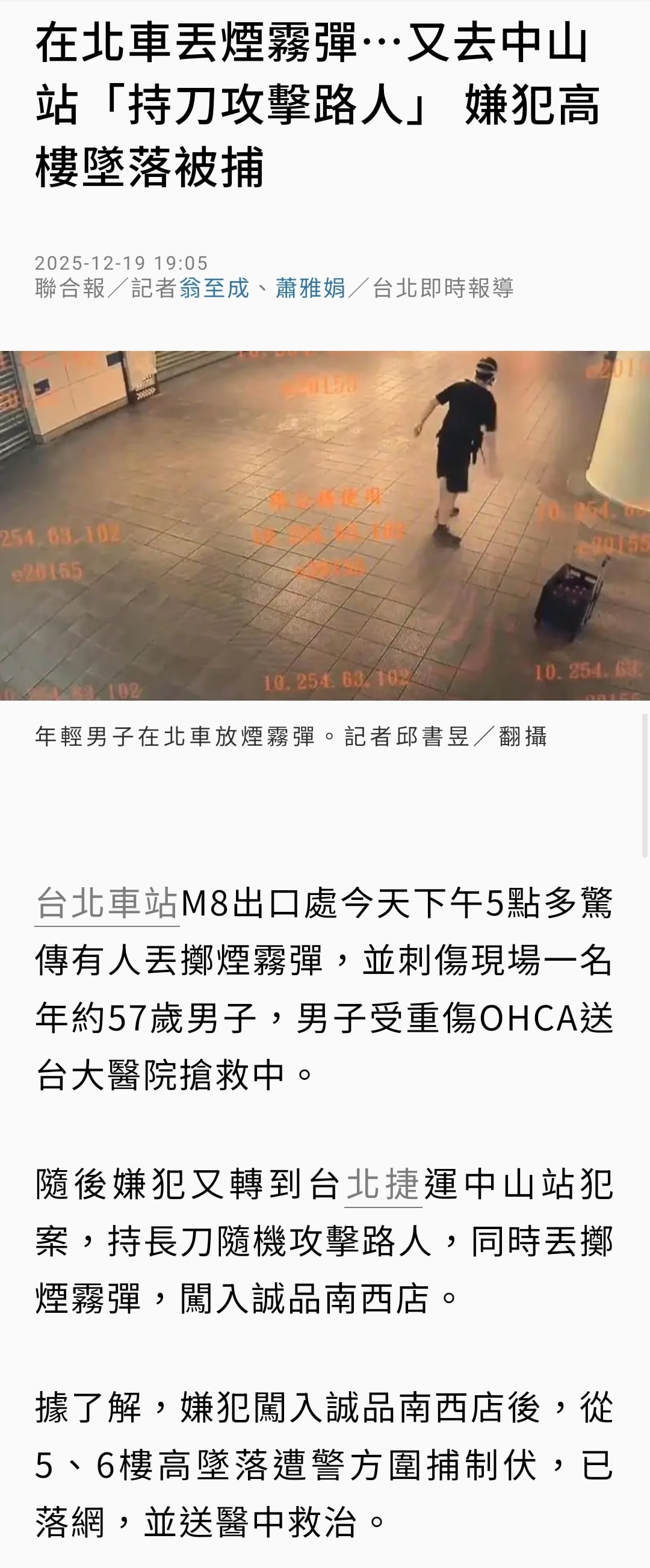The width and height of the screenshot is (650, 1568).
Task: Open reporter 翁至成's author link
Action: [x=214, y=288]
